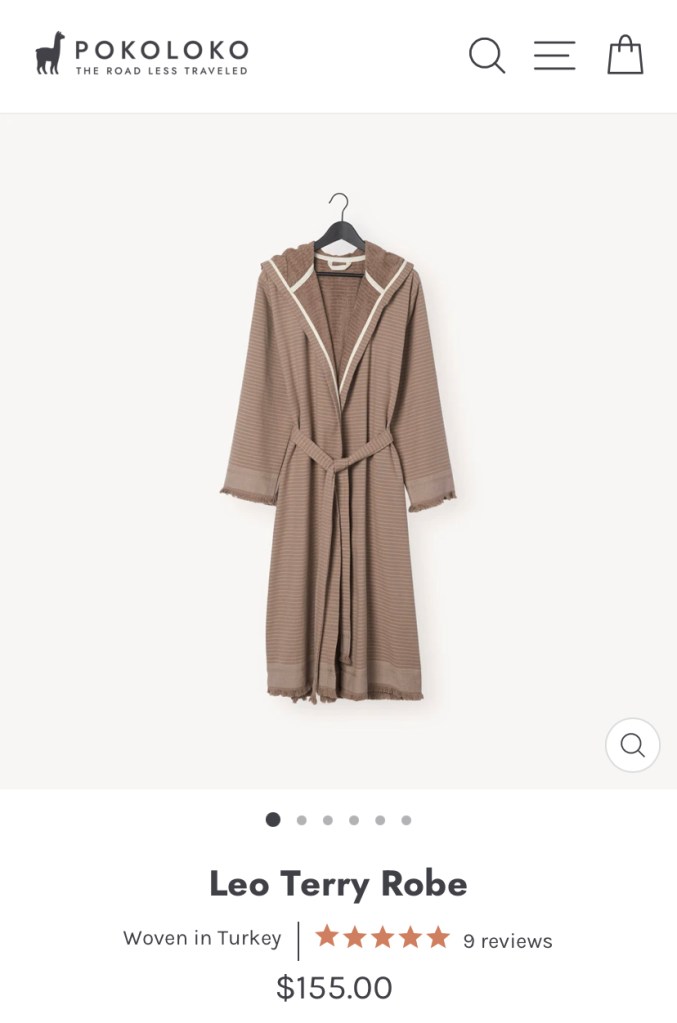Image resolution: width=677 pixels, height=1023 pixels.
Task: Read the 9 reviews
Action: point(507,941)
